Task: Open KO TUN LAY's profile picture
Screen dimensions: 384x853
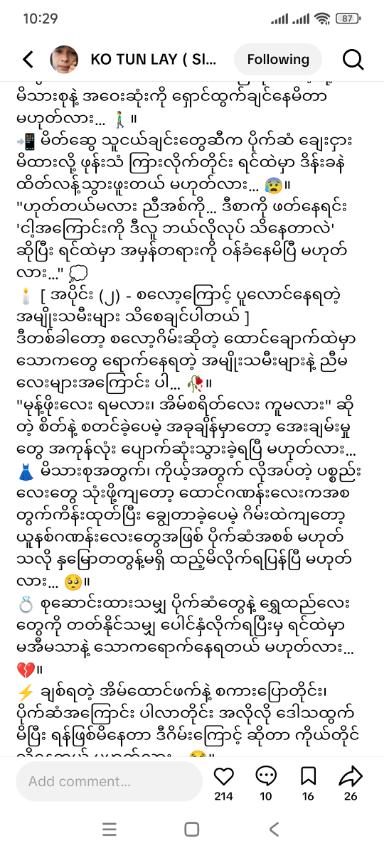Action: point(64,59)
